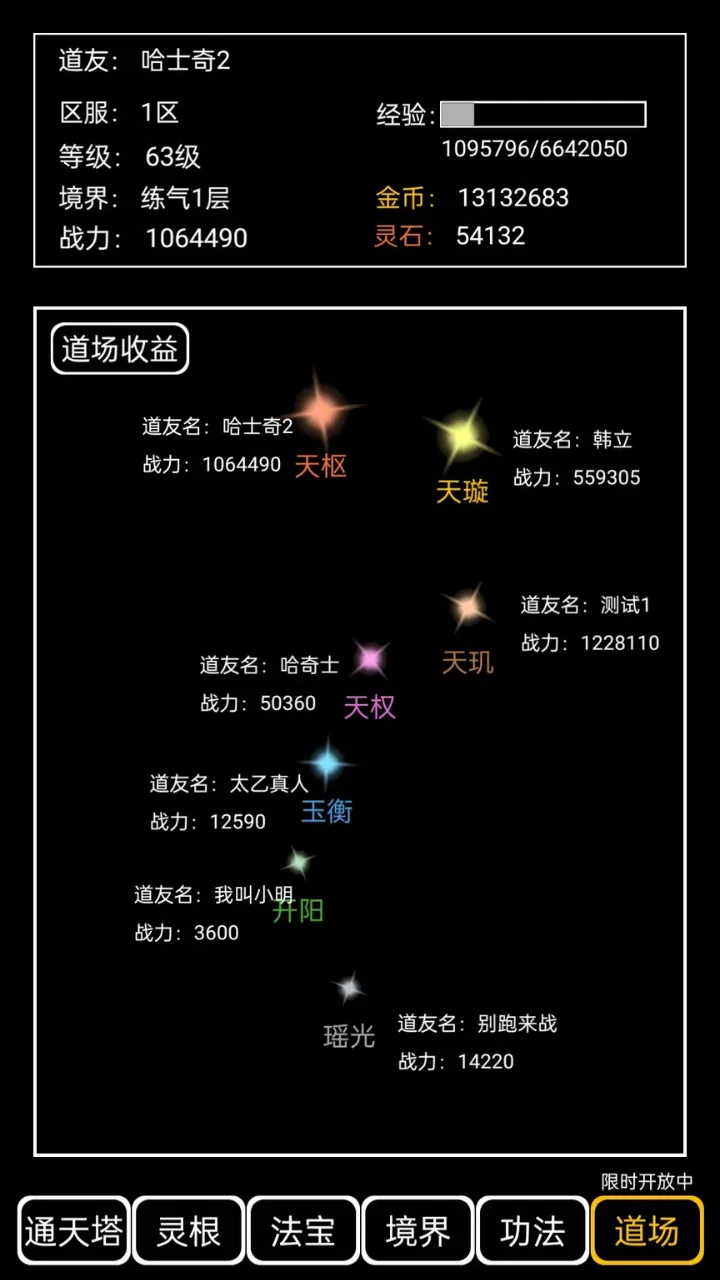The width and height of the screenshot is (720, 1280).
Task: Choose the 天玑 star
Action: 467,606
